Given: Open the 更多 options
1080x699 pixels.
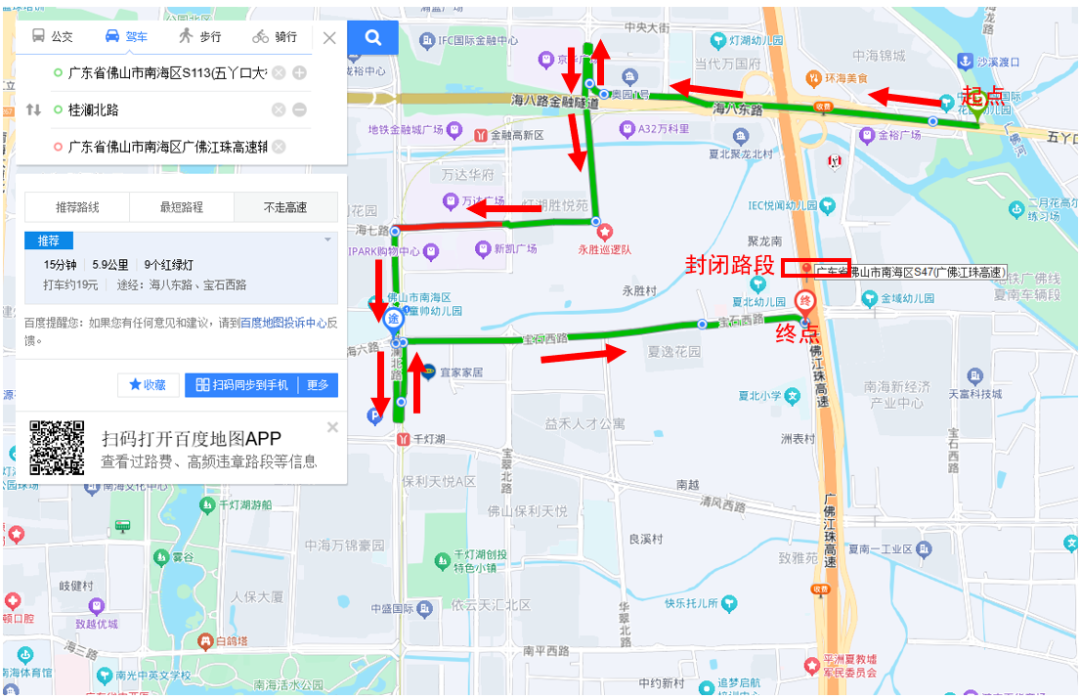Looking at the screenshot, I should (318, 385).
